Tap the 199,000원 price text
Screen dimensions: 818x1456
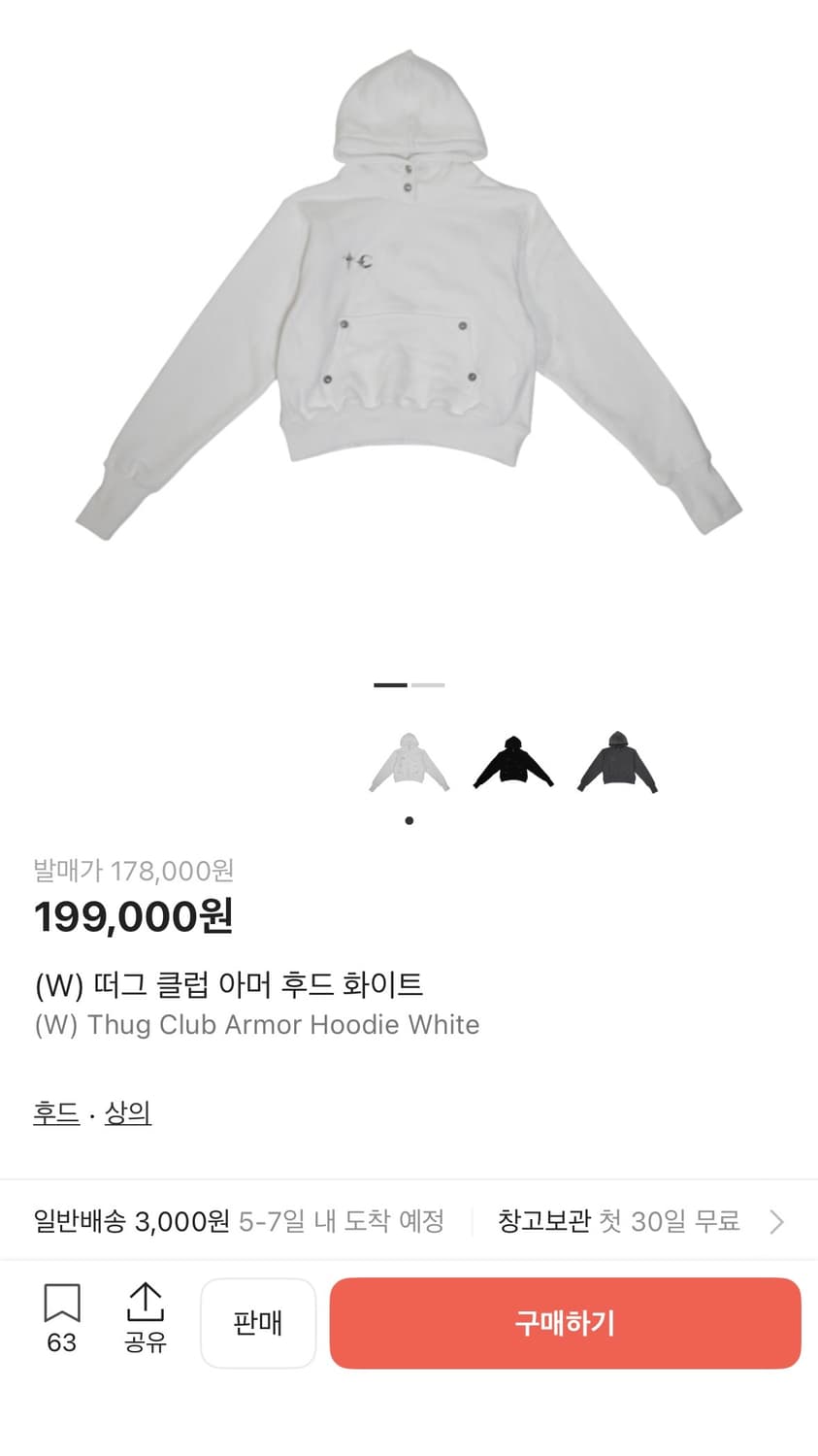pos(132,915)
